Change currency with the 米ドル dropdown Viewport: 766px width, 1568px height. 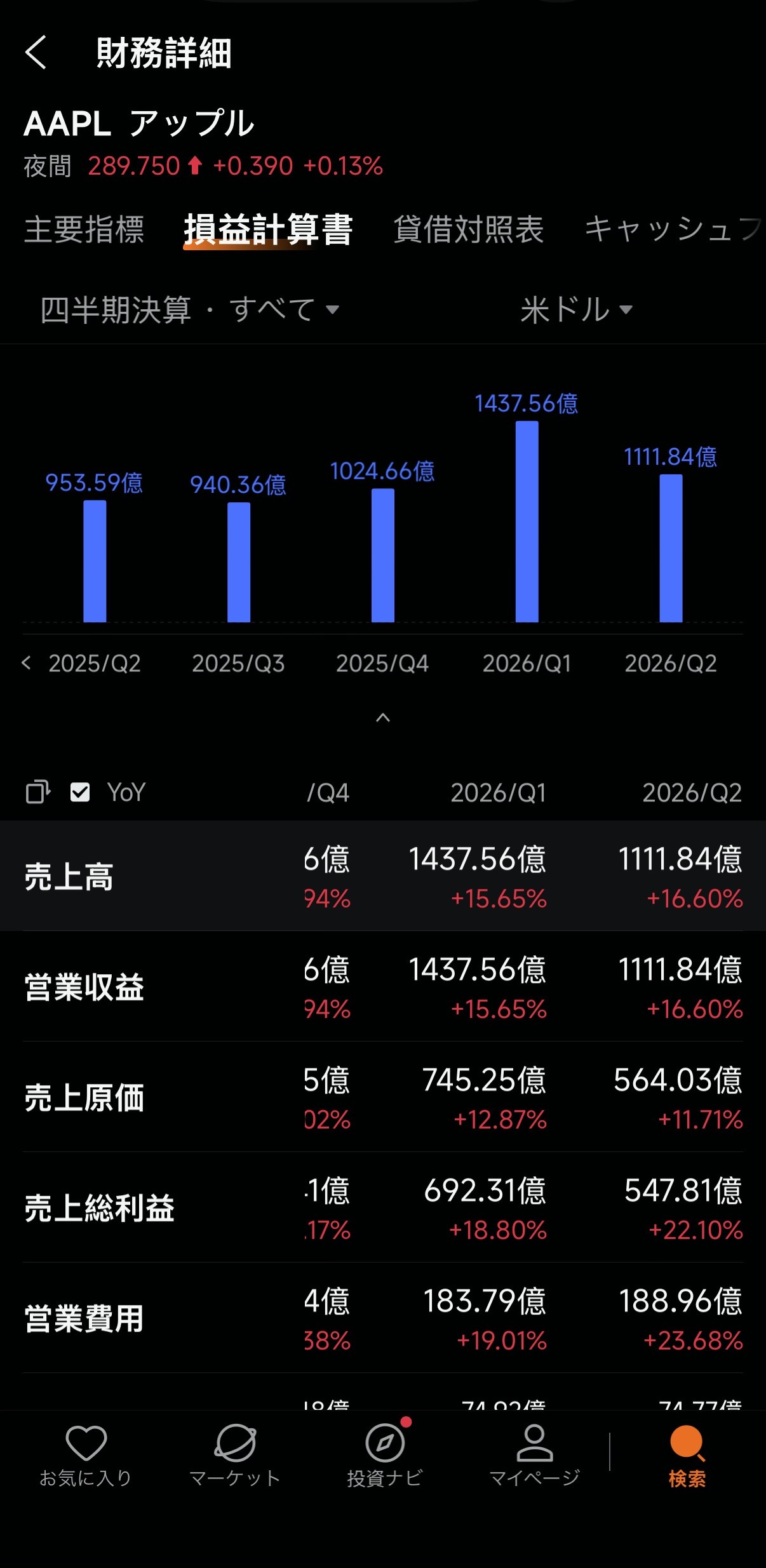click(577, 310)
